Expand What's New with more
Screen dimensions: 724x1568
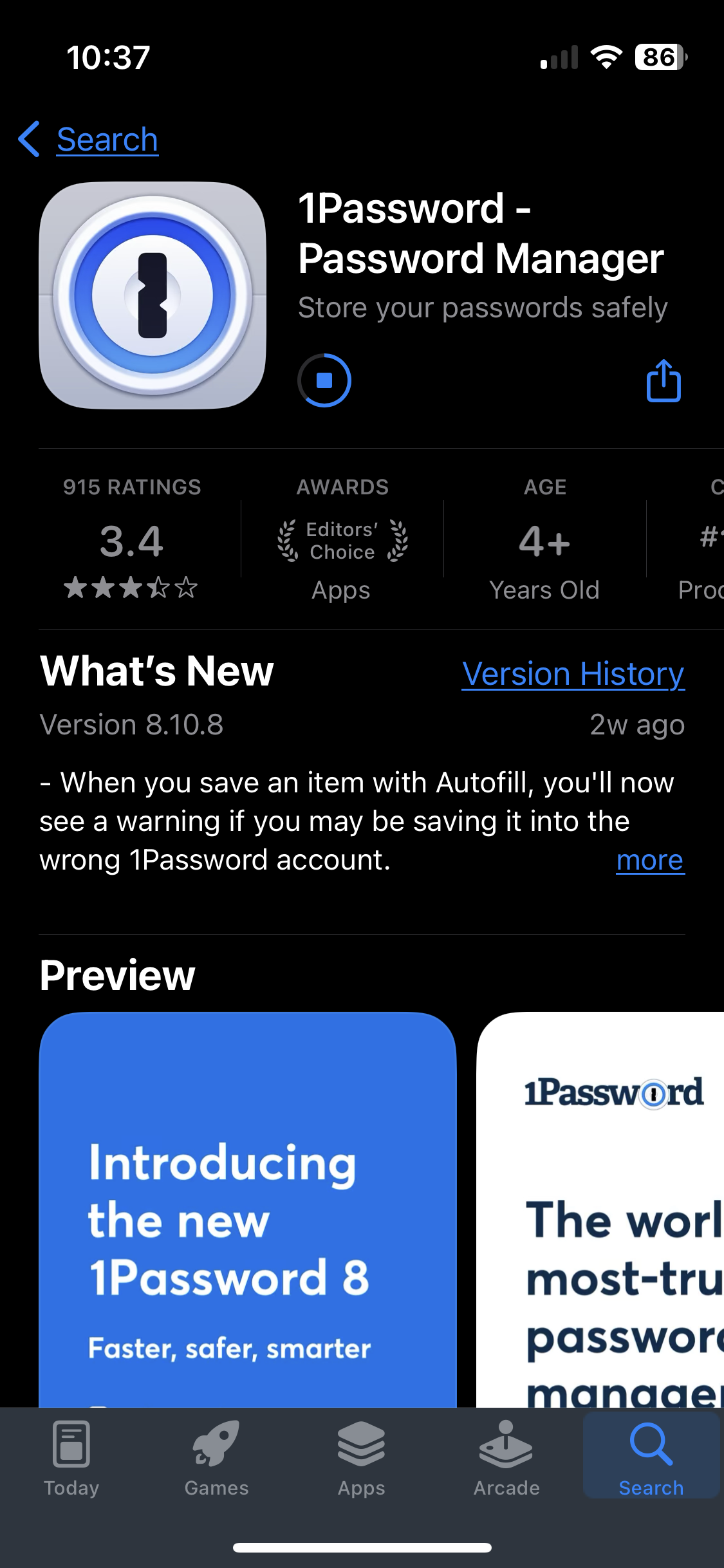650,860
